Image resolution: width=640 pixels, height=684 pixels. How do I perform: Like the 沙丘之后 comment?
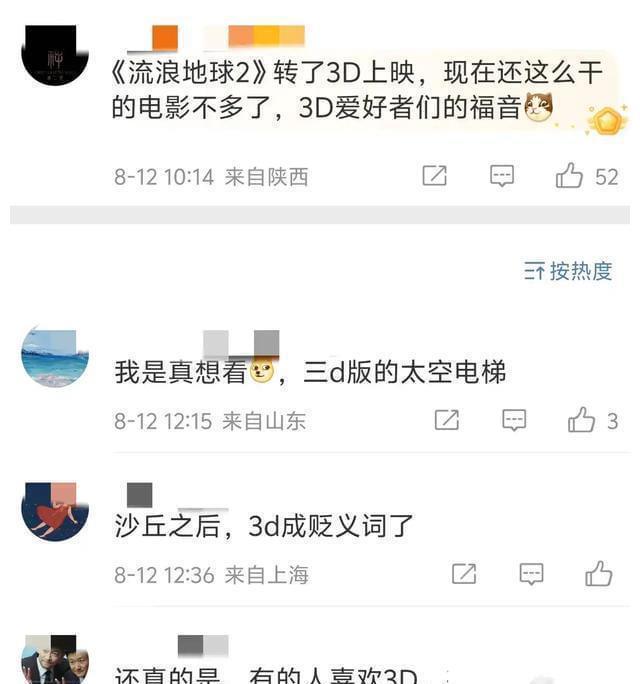tap(598, 574)
